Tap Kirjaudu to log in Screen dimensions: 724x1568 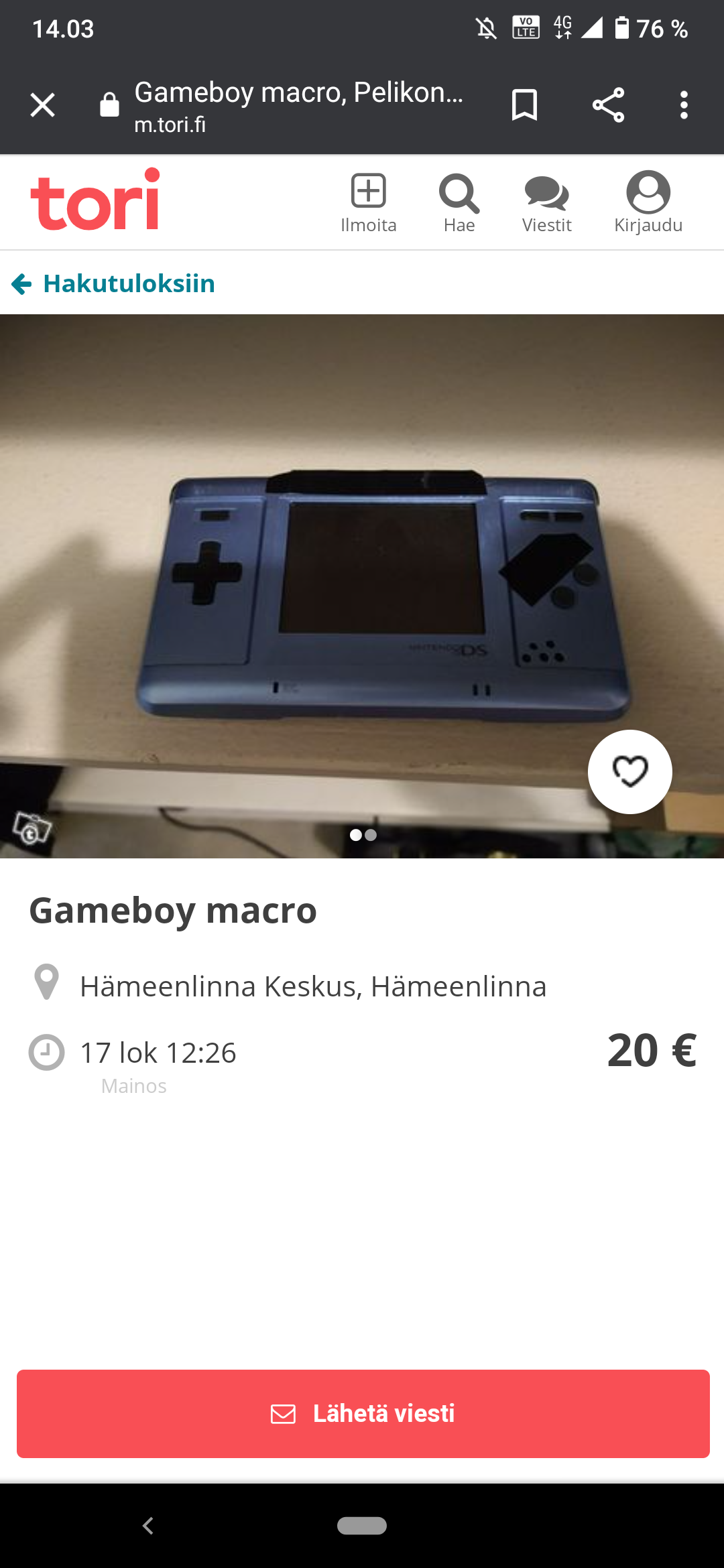648,203
